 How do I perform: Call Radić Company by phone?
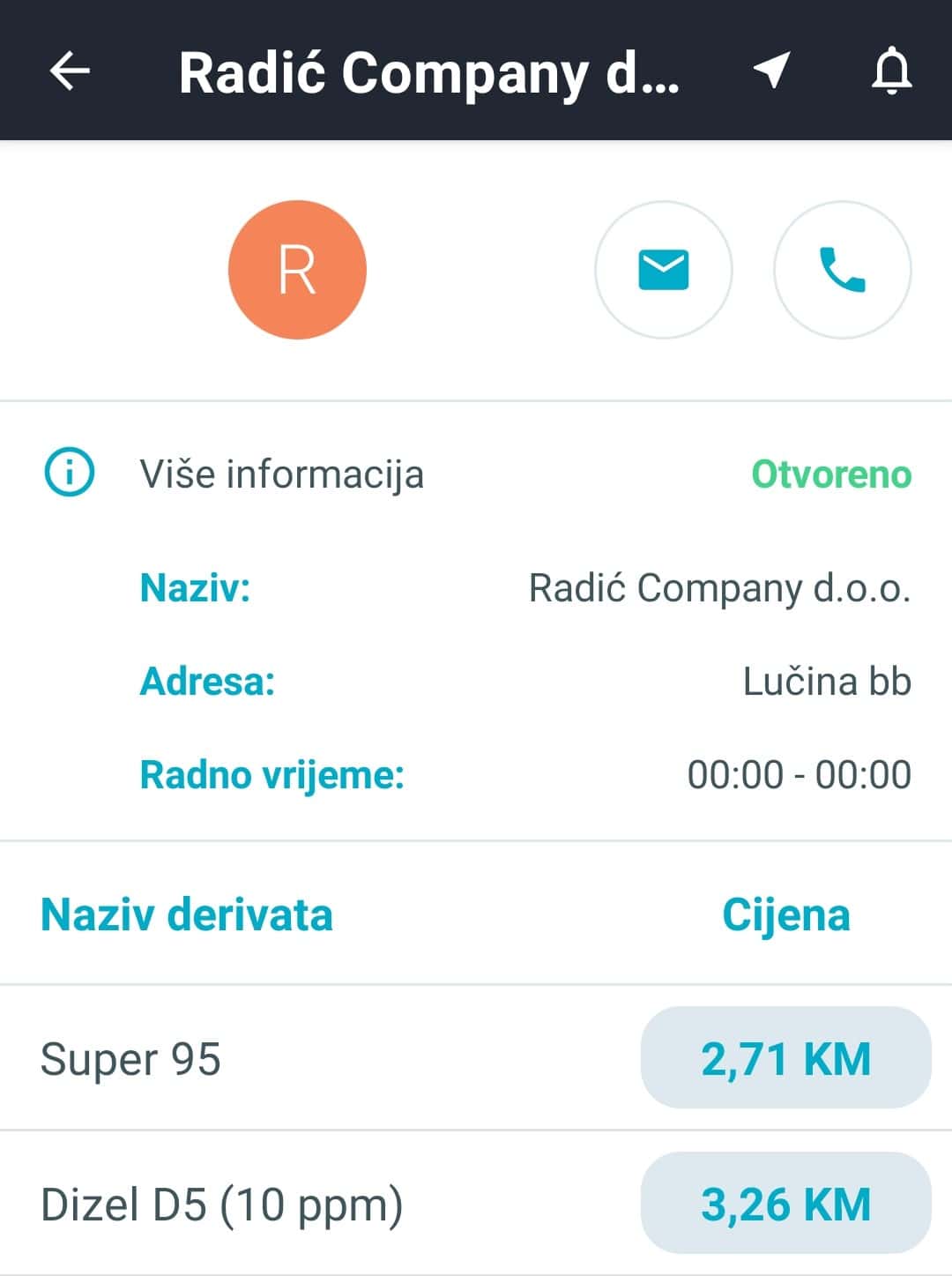(x=842, y=270)
